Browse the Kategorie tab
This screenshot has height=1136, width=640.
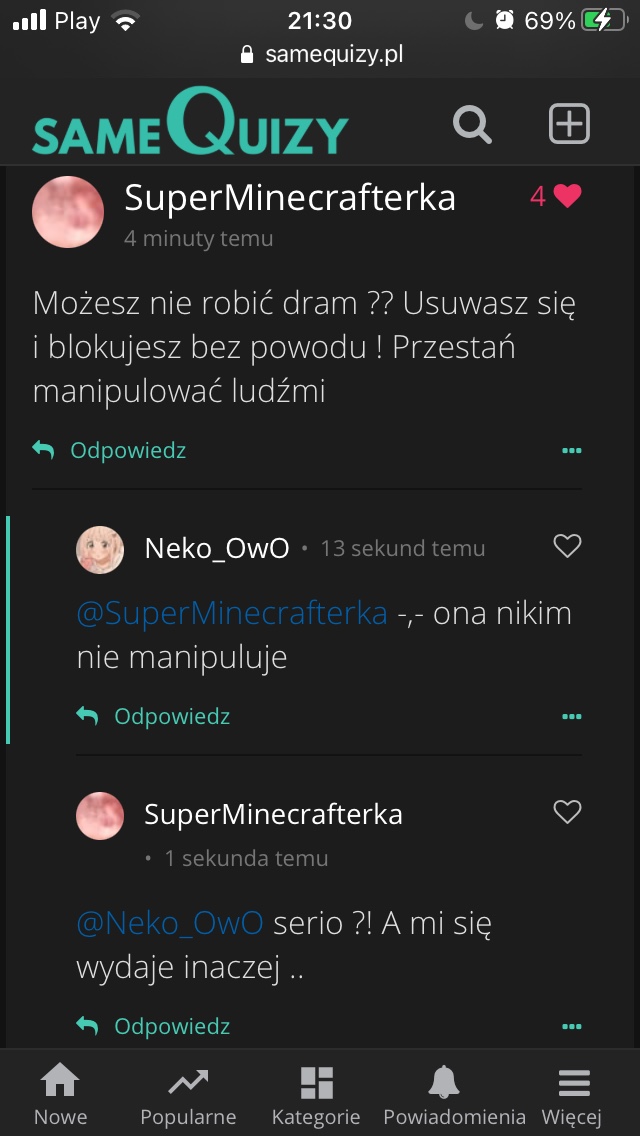point(316,1094)
